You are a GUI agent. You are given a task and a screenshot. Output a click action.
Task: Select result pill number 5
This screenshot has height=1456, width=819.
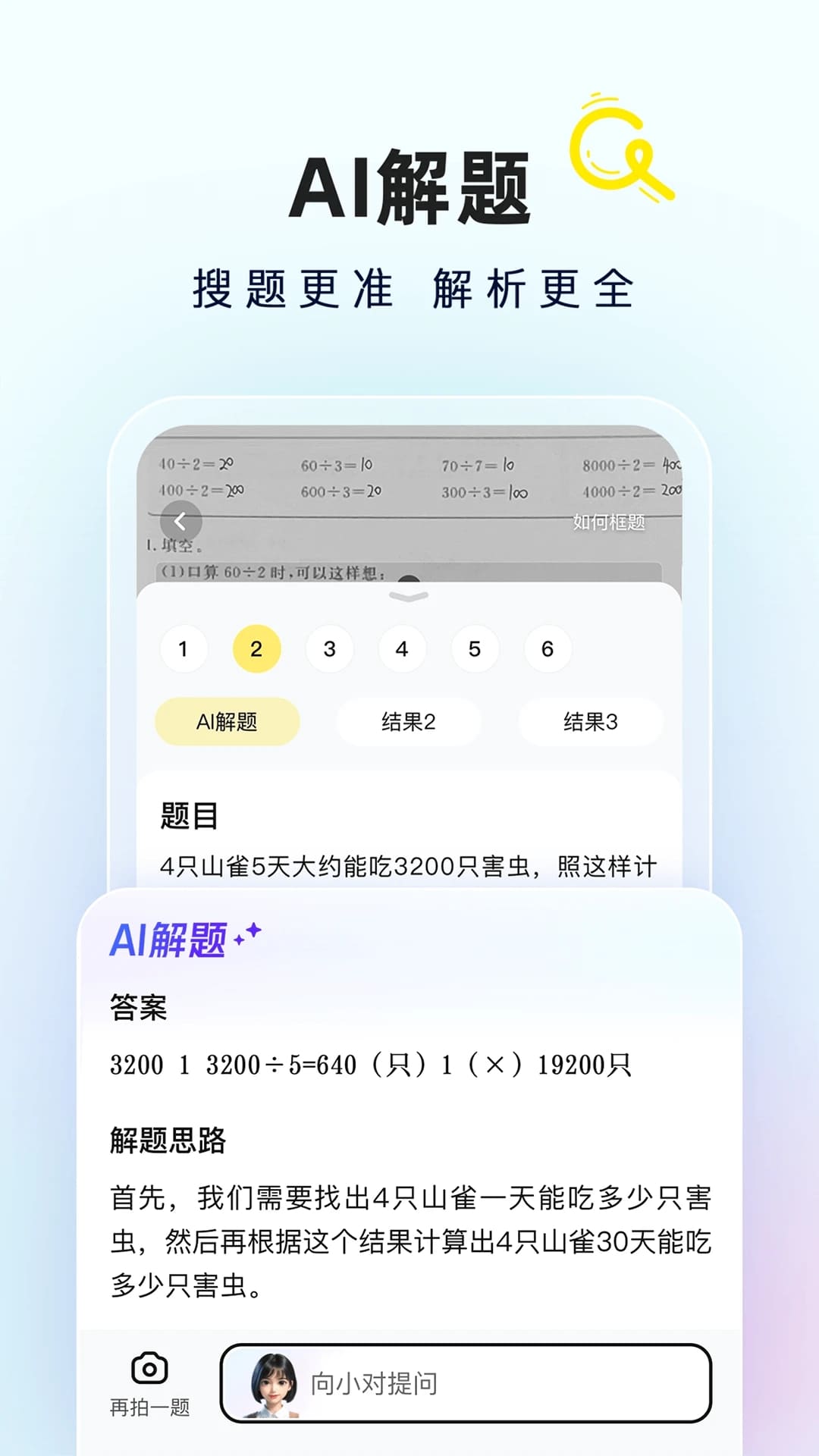pos(475,649)
